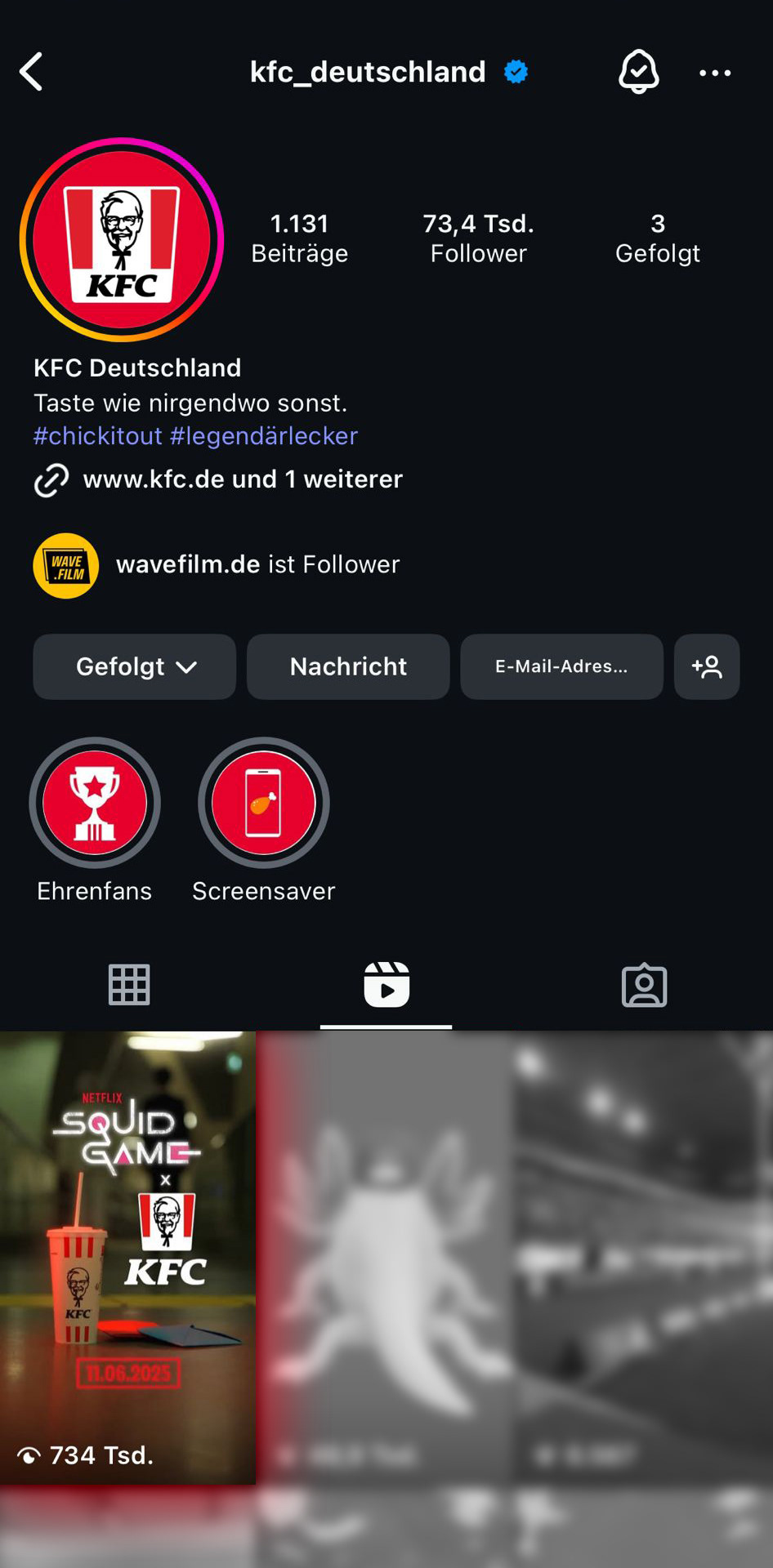Open the notifications bell settings

coord(638,72)
